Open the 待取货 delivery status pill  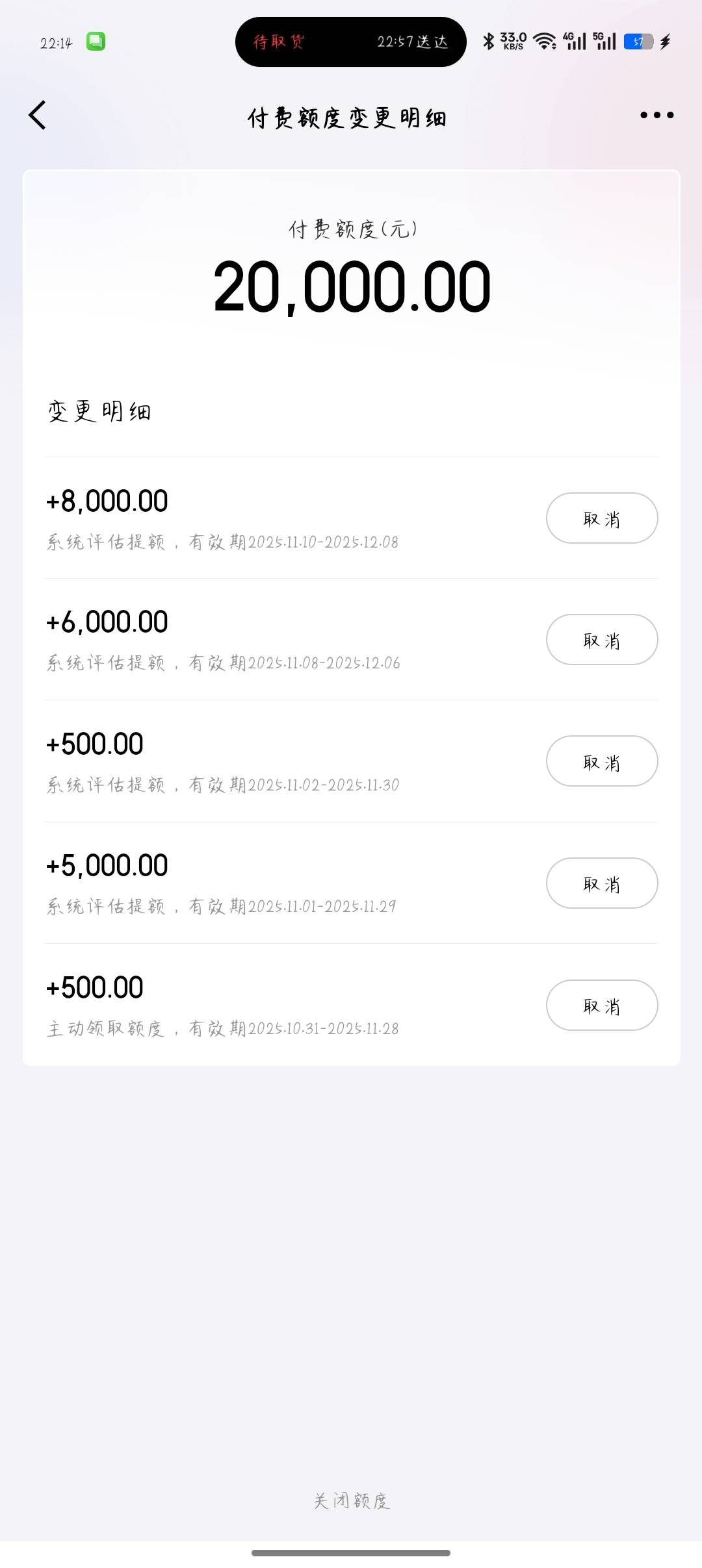(350, 42)
